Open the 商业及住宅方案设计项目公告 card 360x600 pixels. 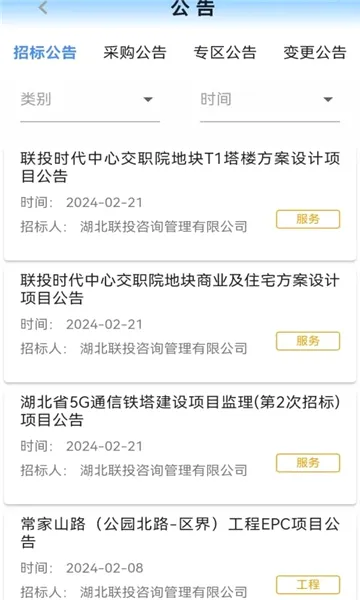[180, 324]
